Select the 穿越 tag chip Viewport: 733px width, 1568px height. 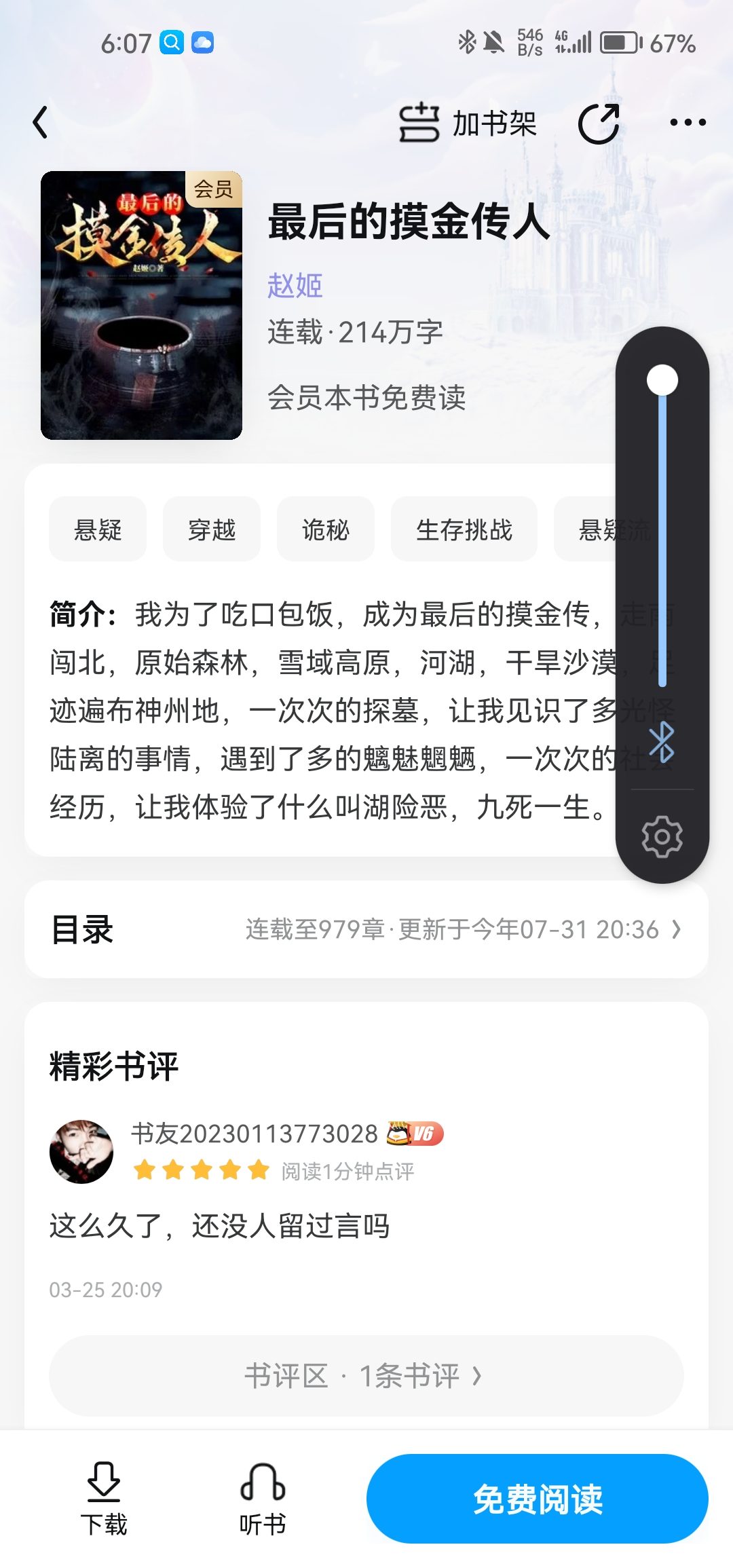[212, 529]
